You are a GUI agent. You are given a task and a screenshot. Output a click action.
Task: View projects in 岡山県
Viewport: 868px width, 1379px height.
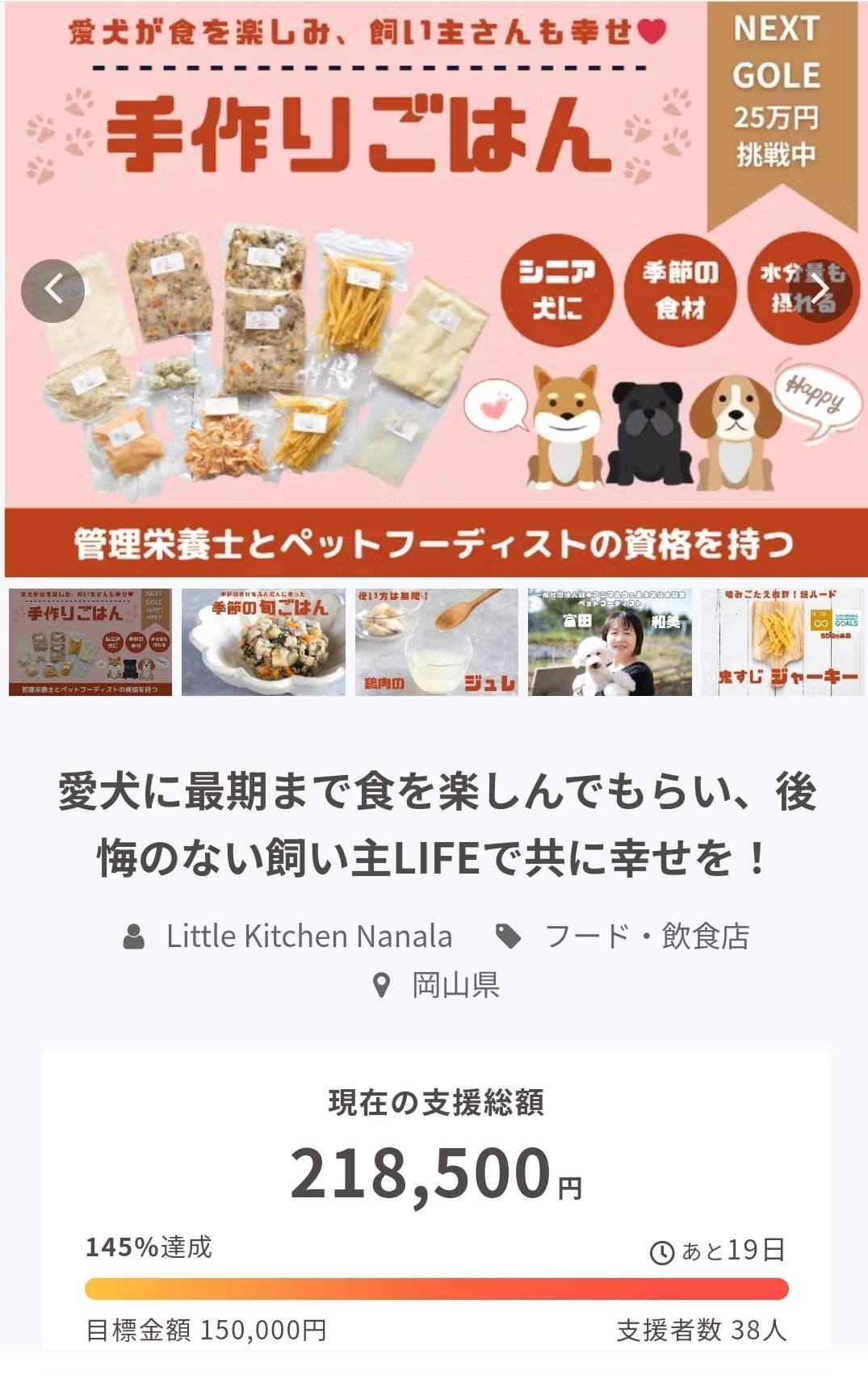click(x=455, y=985)
